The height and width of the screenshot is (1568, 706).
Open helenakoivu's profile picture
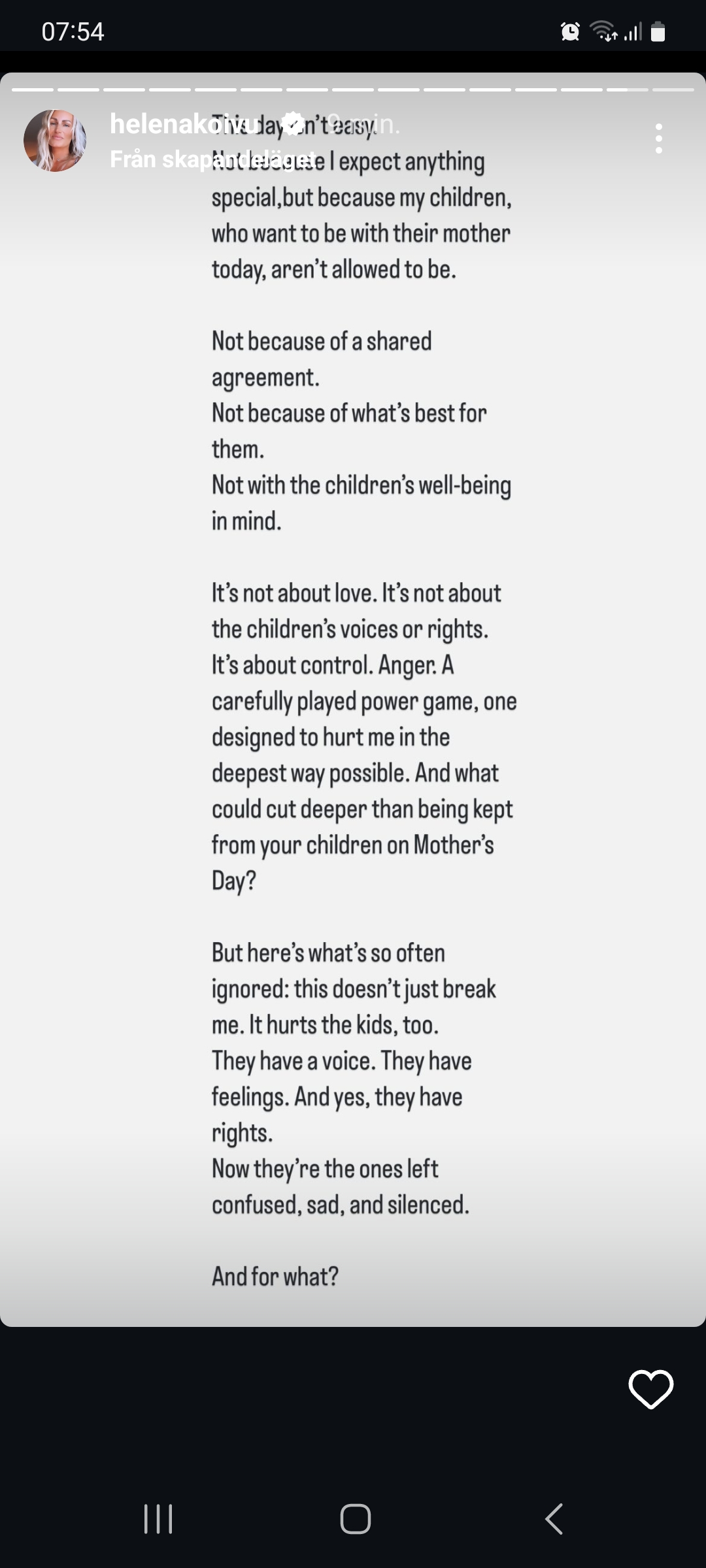(55, 140)
